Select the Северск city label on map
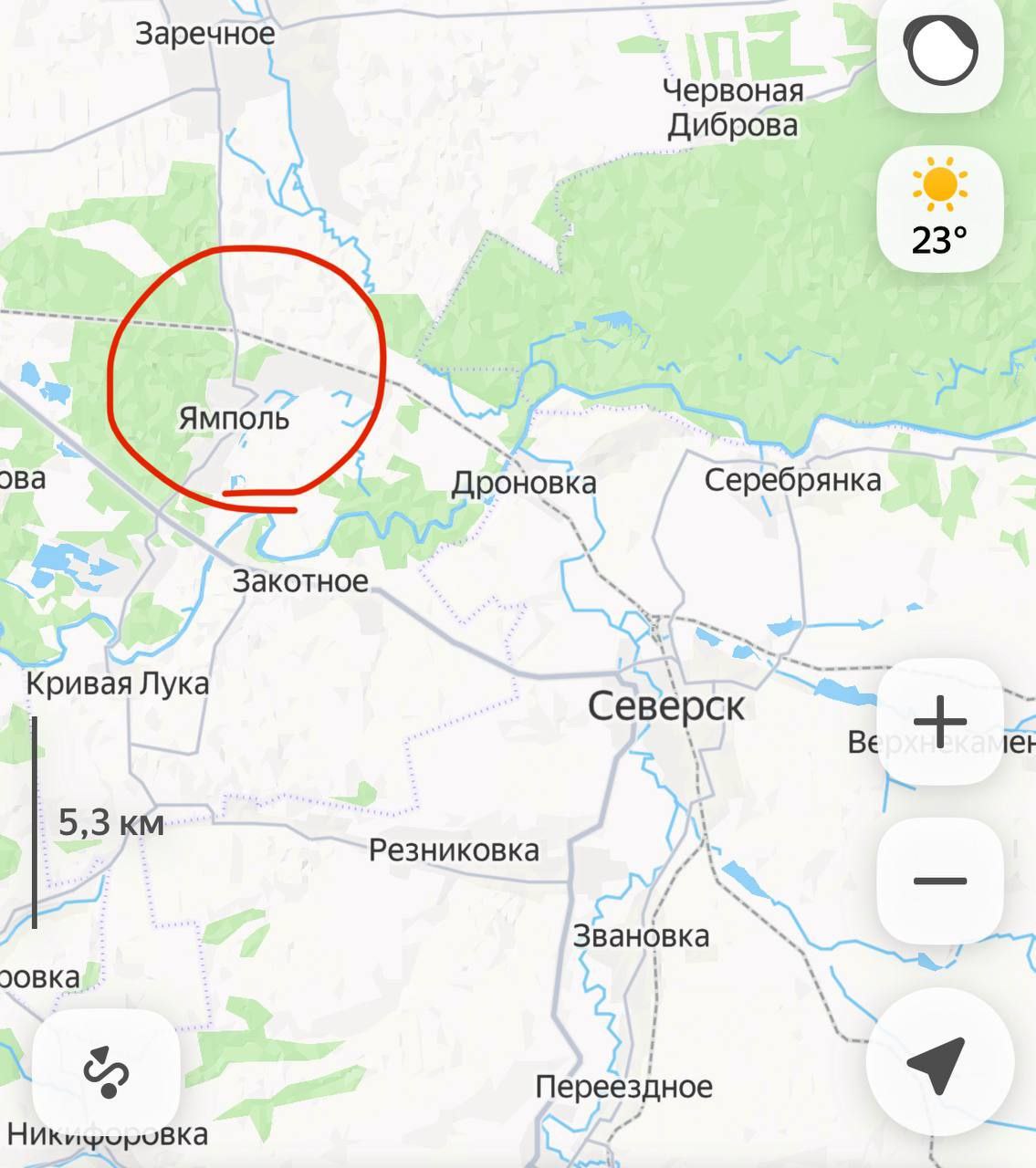The width and height of the screenshot is (1036, 1168). (665, 706)
